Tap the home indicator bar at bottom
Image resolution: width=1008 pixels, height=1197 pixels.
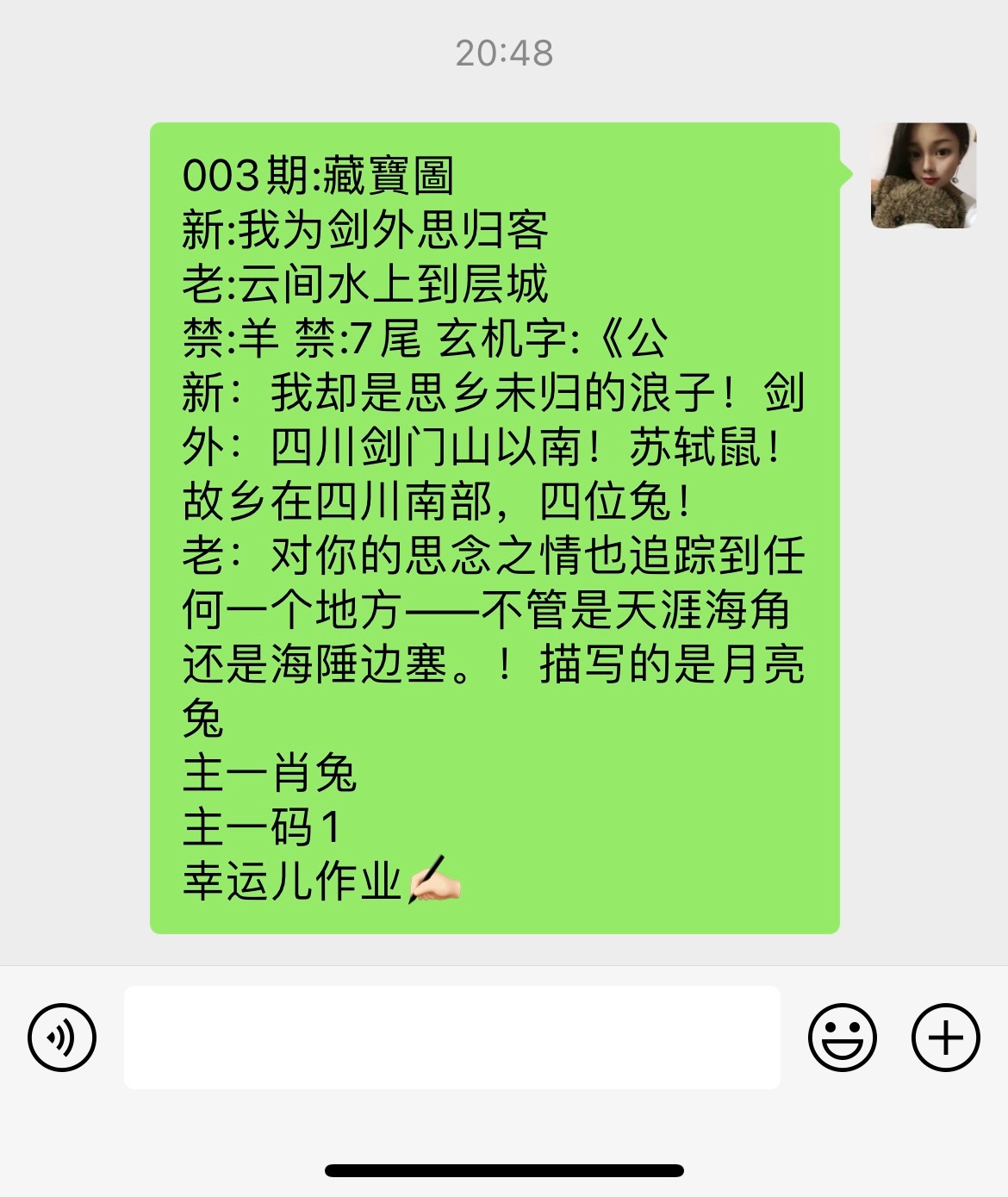[x=503, y=1169]
